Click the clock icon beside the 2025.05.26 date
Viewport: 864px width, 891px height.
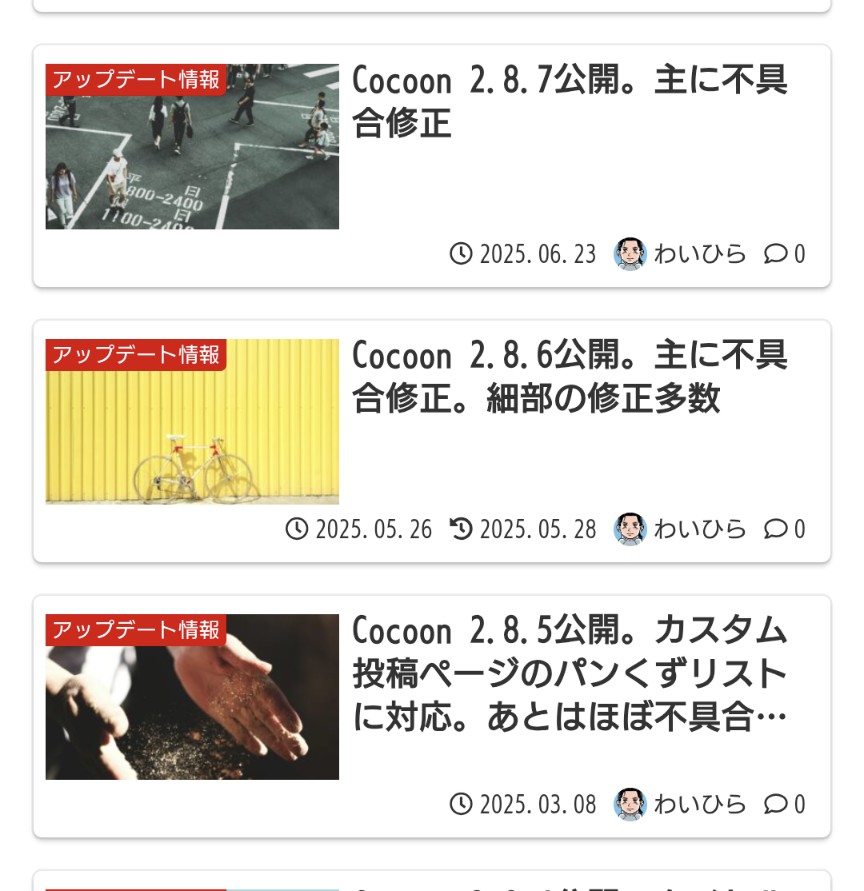click(x=297, y=528)
